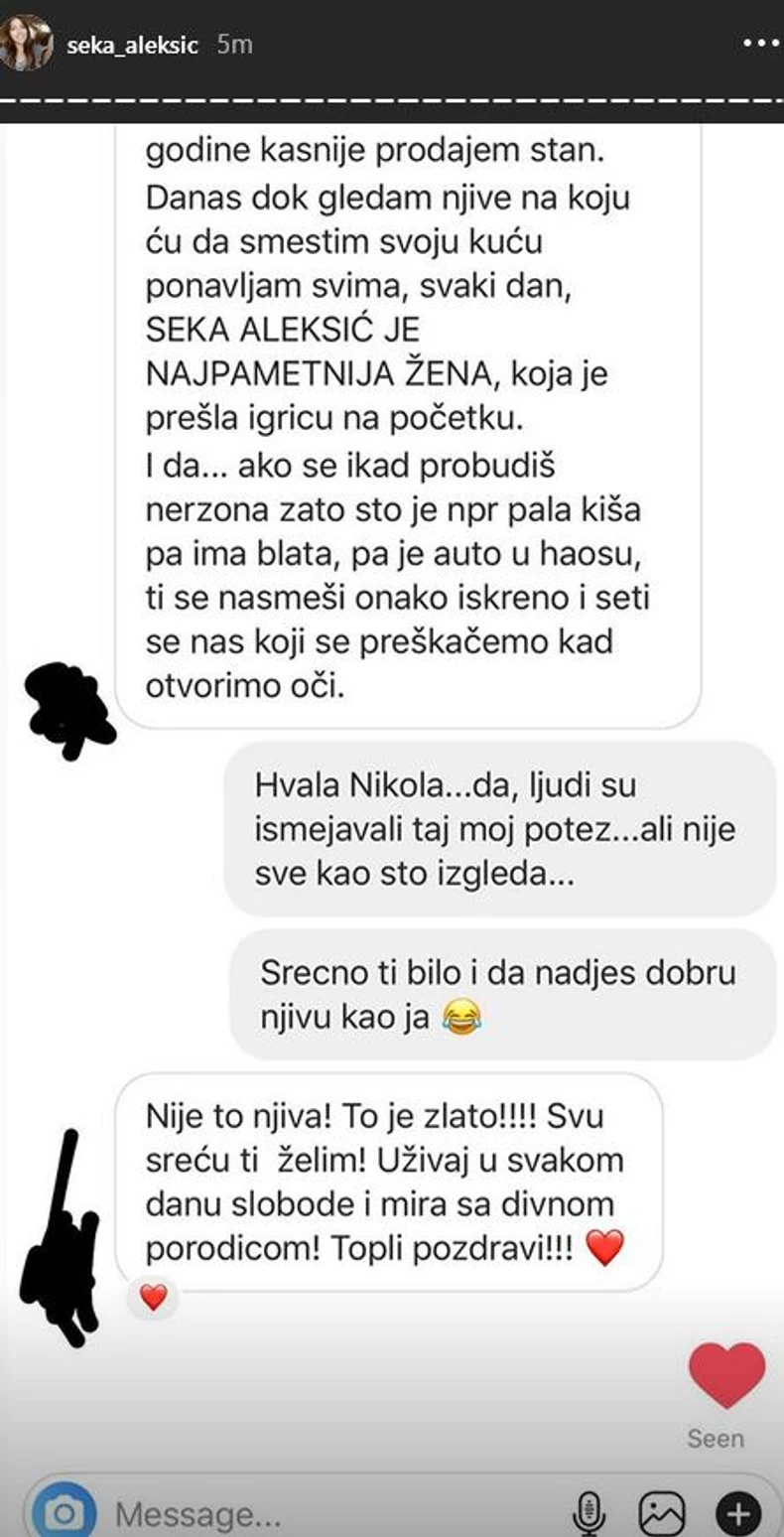This screenshot has height=1537, width=784.
Task: Open seka_aleksic's profile from the story header
Action: coord(133,45)
